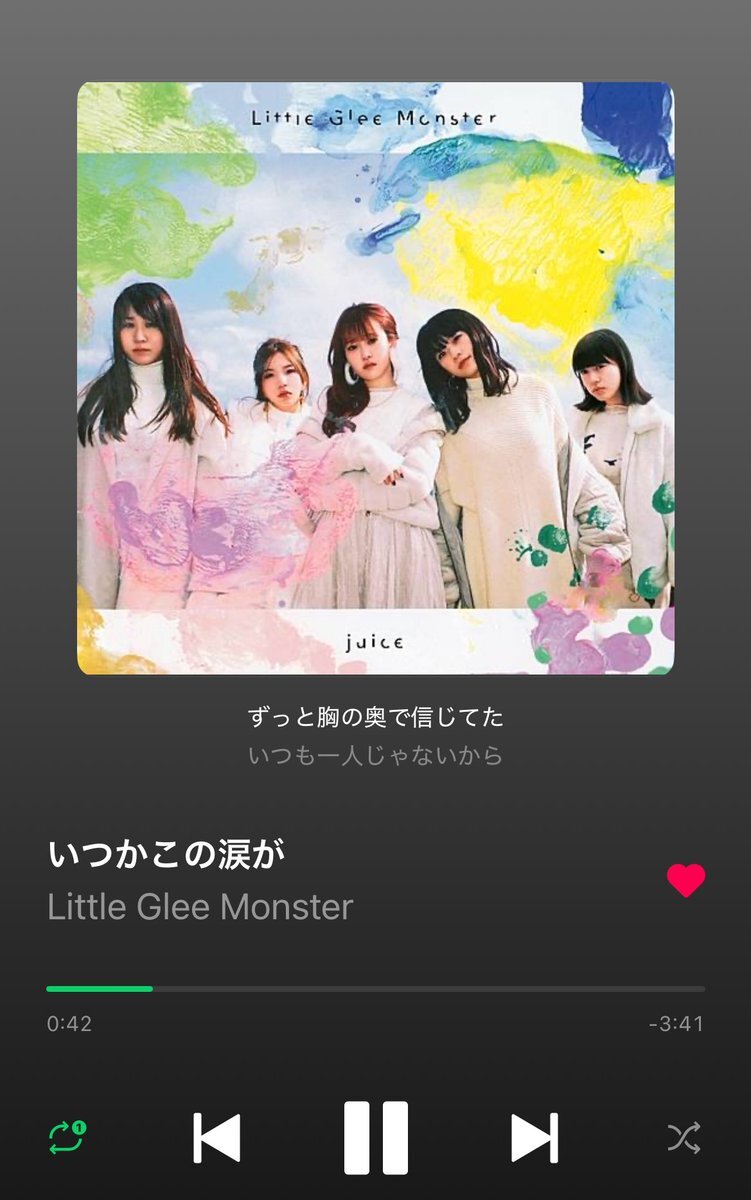
Task: Unlike the song with the heart icon
Action: click(x=686, y=880)
